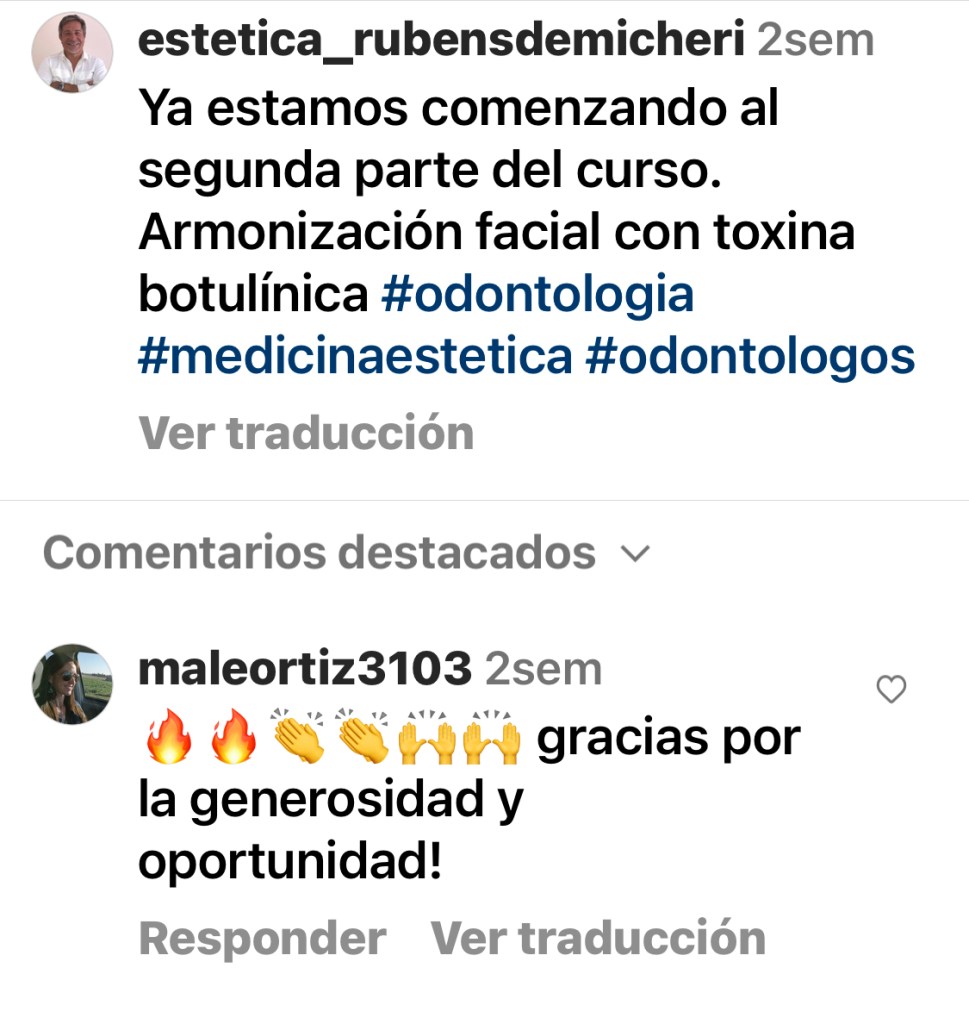Open maleortiz3103 profile picture
This screenshot has width=969, height=1024.
point(72,683)
